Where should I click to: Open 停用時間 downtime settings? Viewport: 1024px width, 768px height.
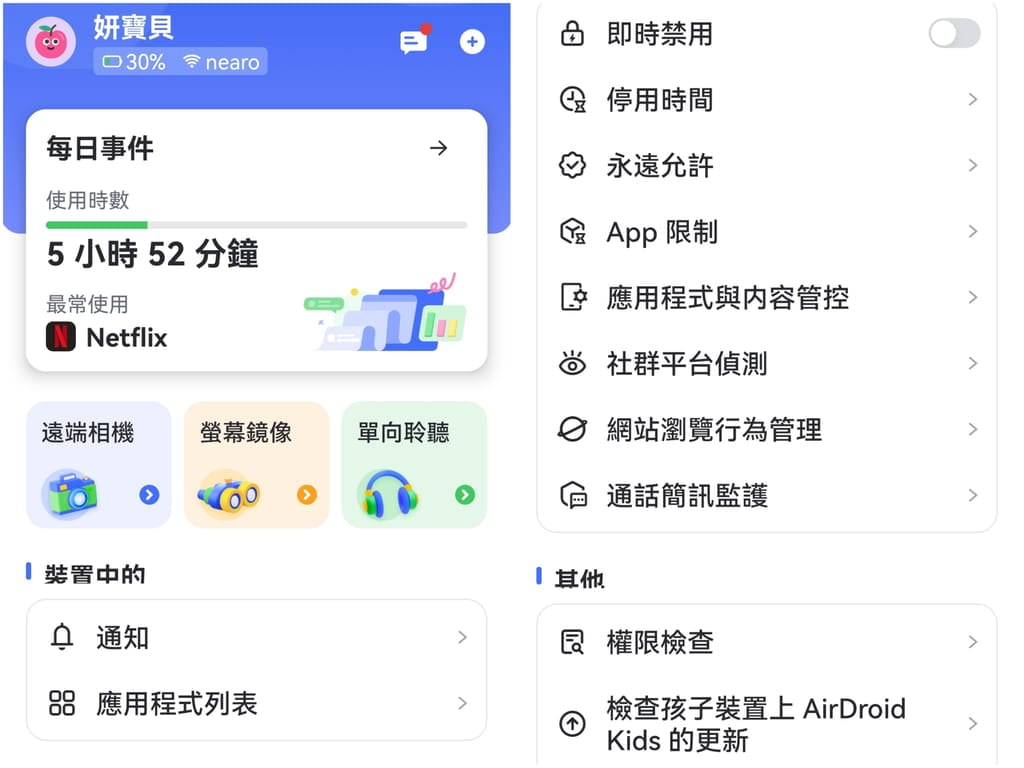pos(766,100)
